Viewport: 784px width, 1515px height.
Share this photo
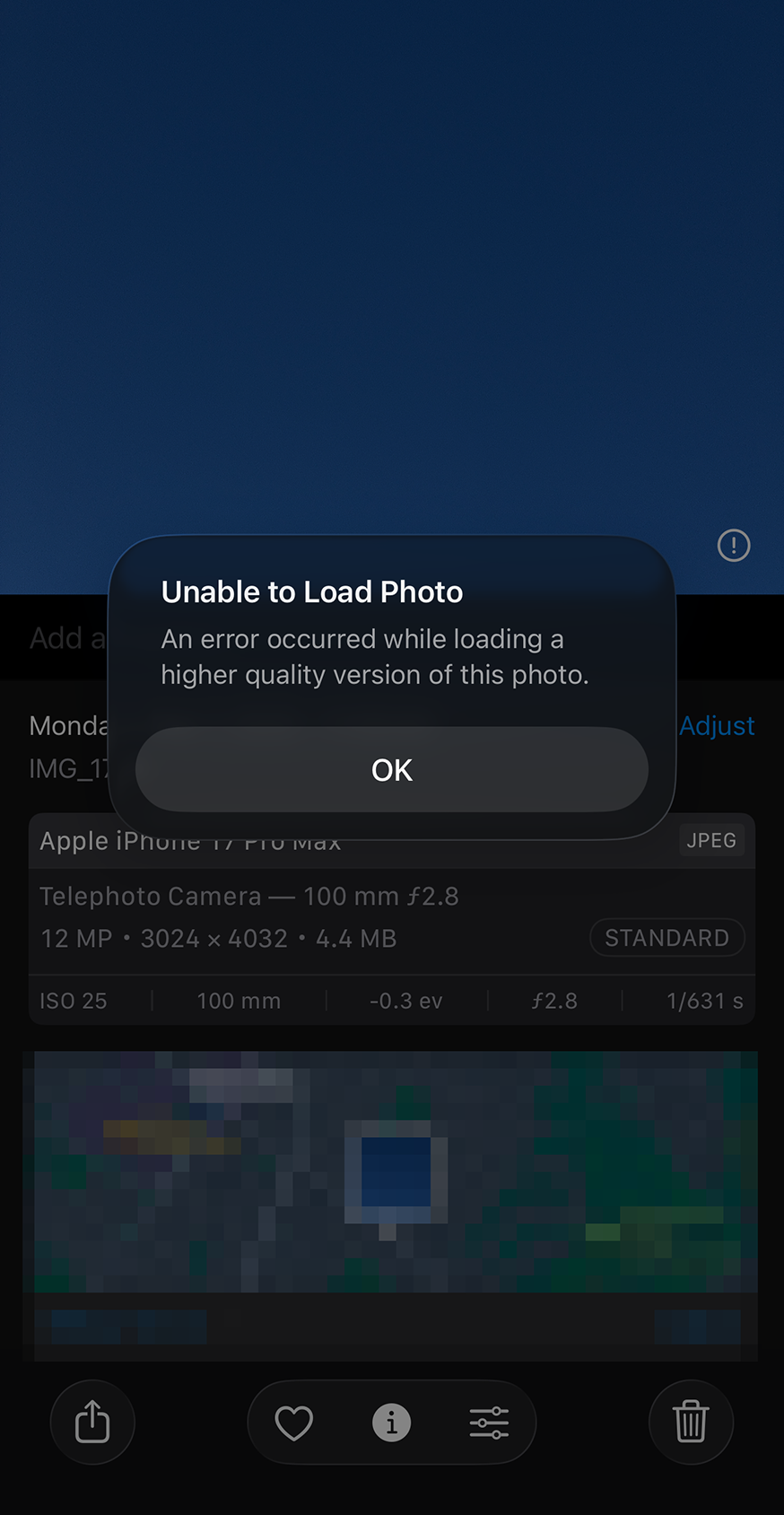pyautogui.click(x=92, y=1422)
